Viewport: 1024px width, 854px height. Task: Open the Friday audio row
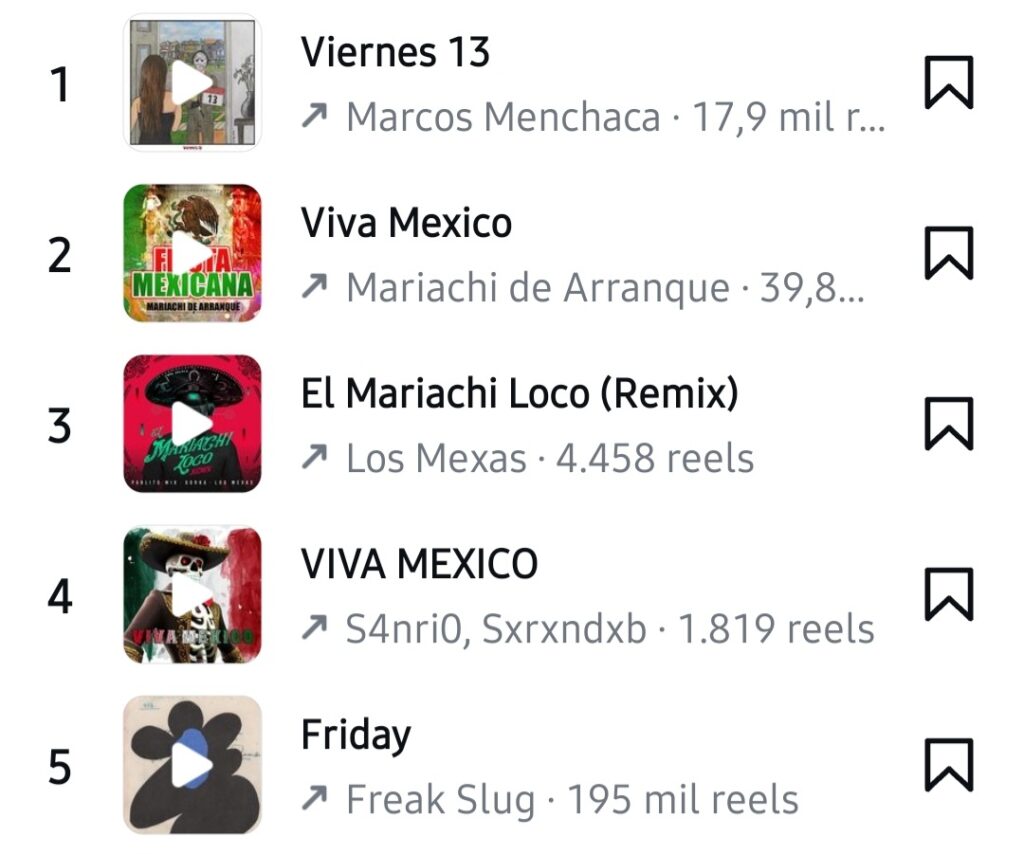click(x=550, y=768)
